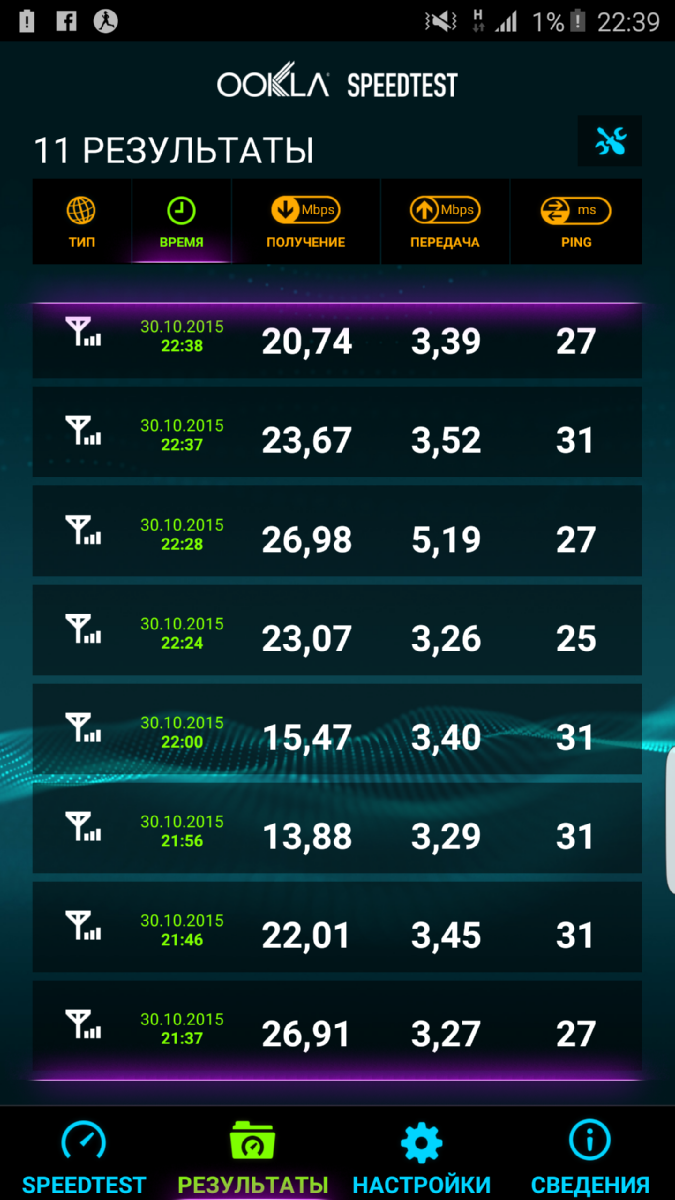Open the 22:28 result with 26,98 Mbps
The width and height of the screenshot is (675, 1200).
click(x=337, y=540)
